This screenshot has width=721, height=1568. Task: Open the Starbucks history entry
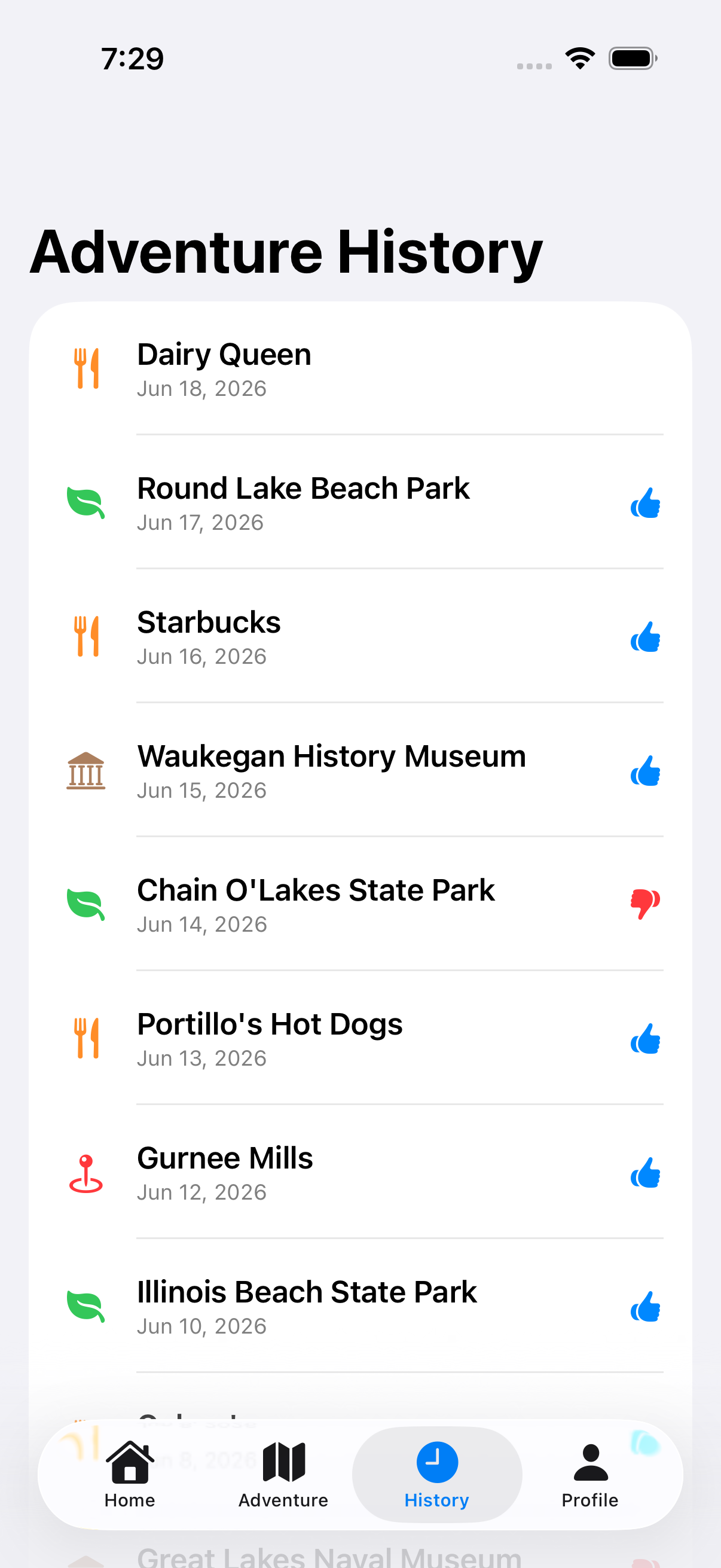[x=360, y=636]
